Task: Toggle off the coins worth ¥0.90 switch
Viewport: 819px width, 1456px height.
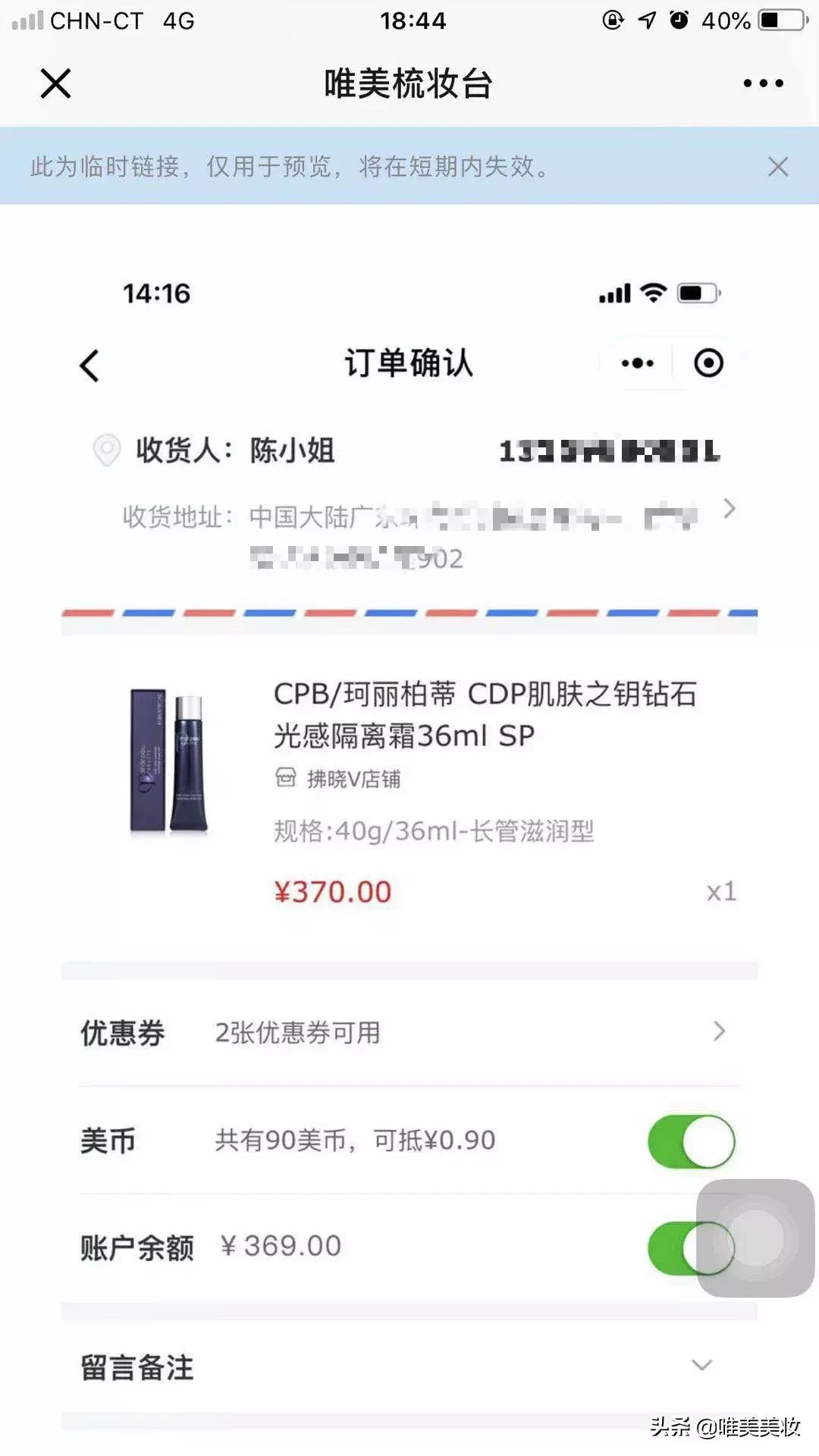Action: pyautogui.click(x=689, y=1139)
